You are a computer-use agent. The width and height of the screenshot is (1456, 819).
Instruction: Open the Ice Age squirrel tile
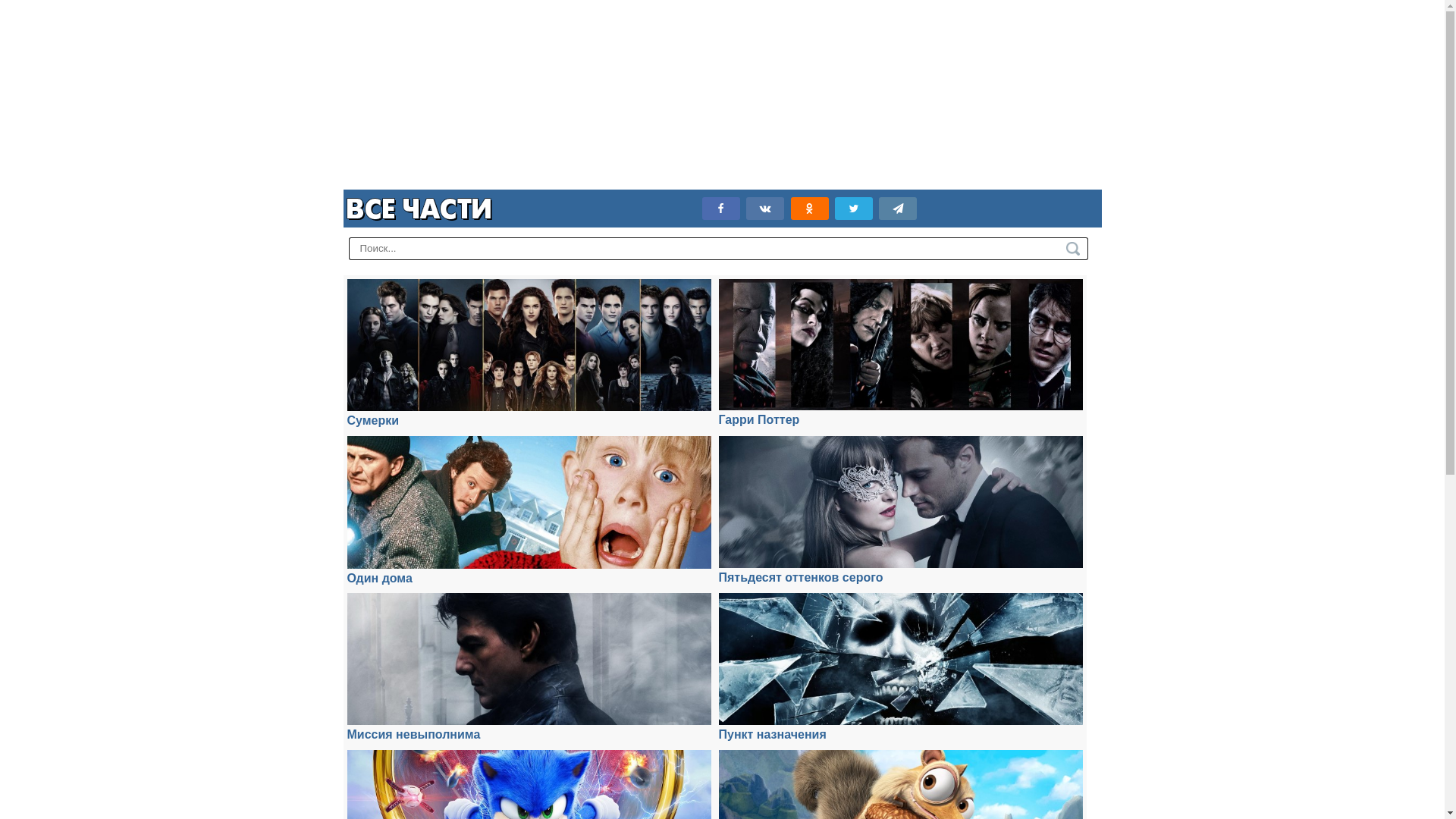pyautogui.click(x=900, y=785)
